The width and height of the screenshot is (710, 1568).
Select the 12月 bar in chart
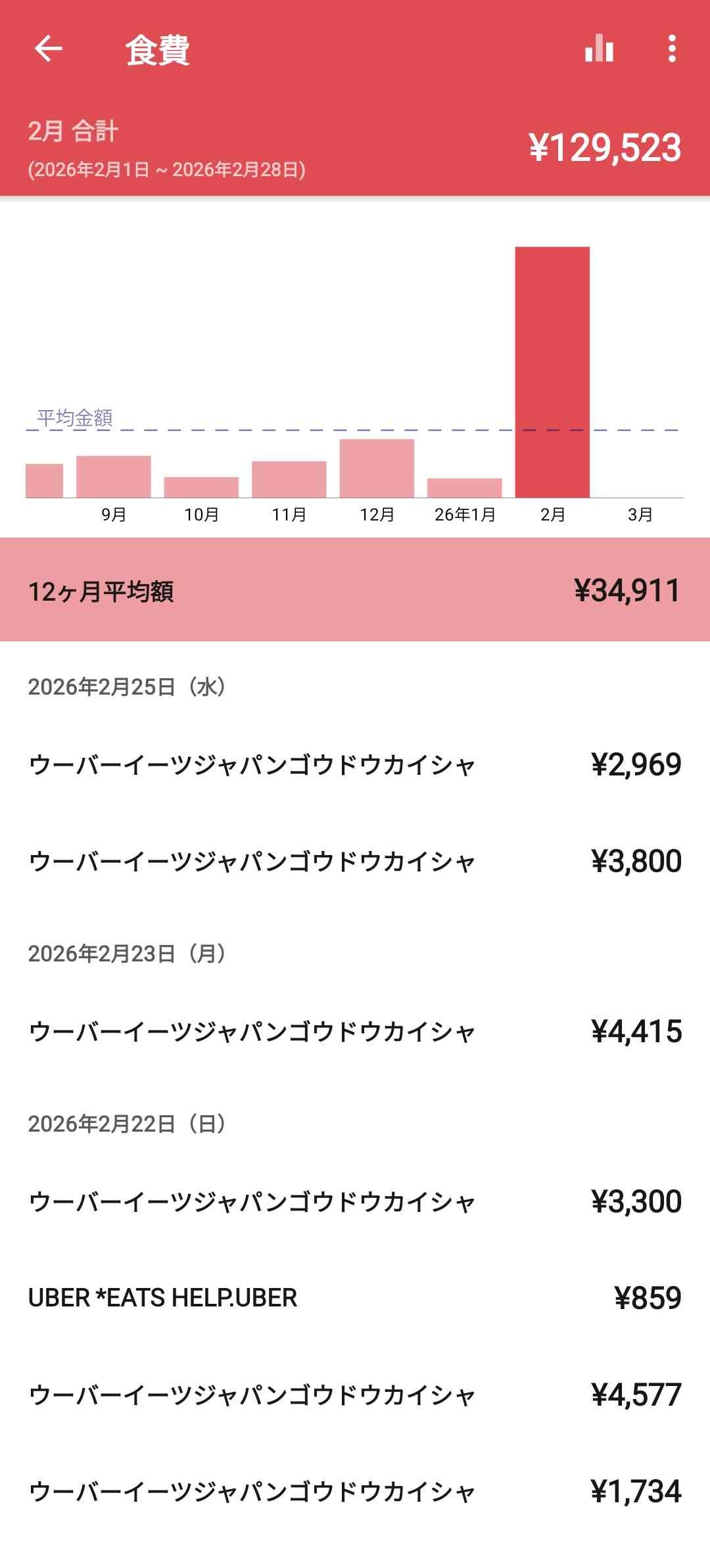click(x=377, y=469)
